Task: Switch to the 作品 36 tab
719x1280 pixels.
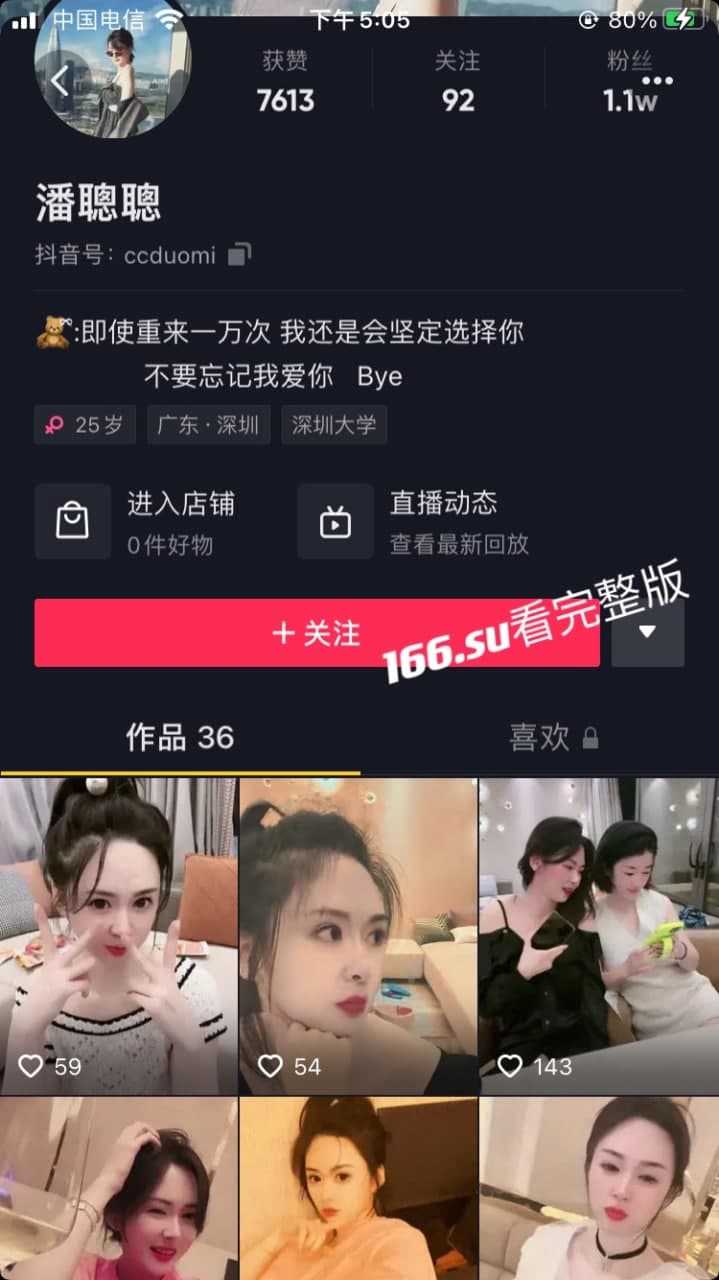Action: click(x=179, y=738)
